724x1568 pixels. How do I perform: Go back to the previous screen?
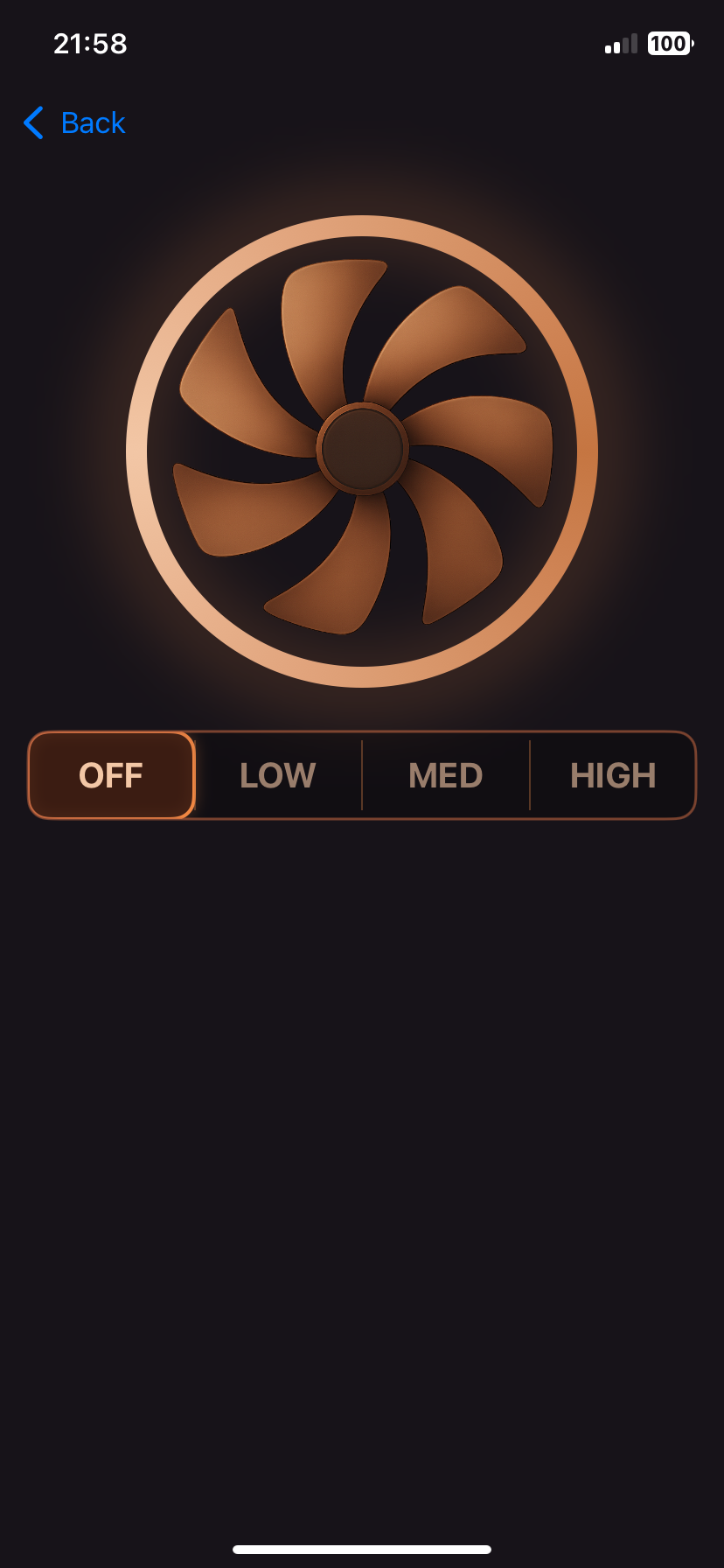[x=74, y=123]
